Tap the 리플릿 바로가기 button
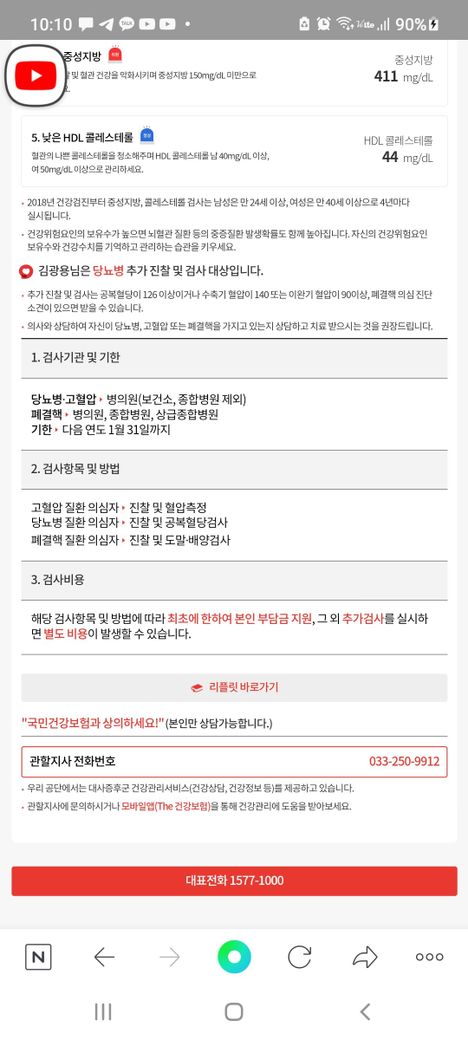468x1040 pixels. coord(234,688)
